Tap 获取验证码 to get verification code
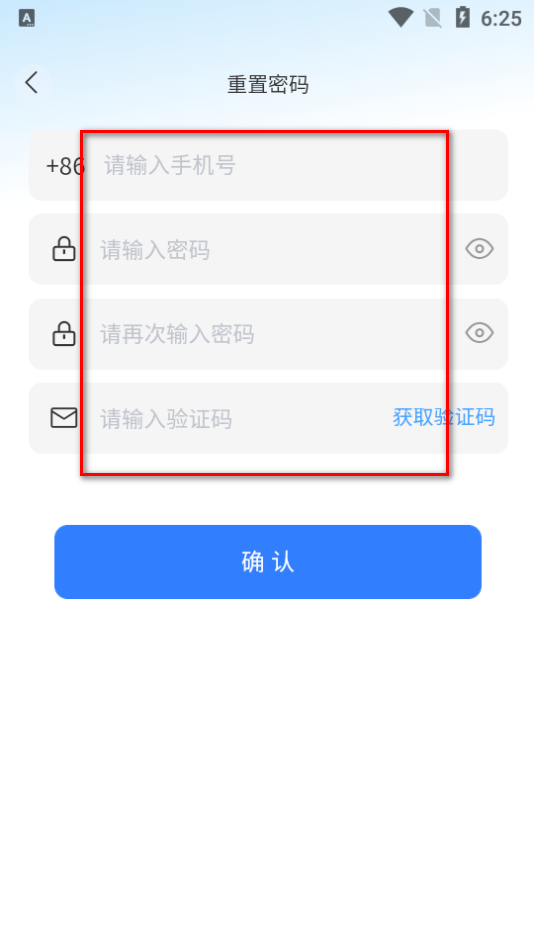The height and width of the screenshot is (949, 534). click(x=444, y=417)
